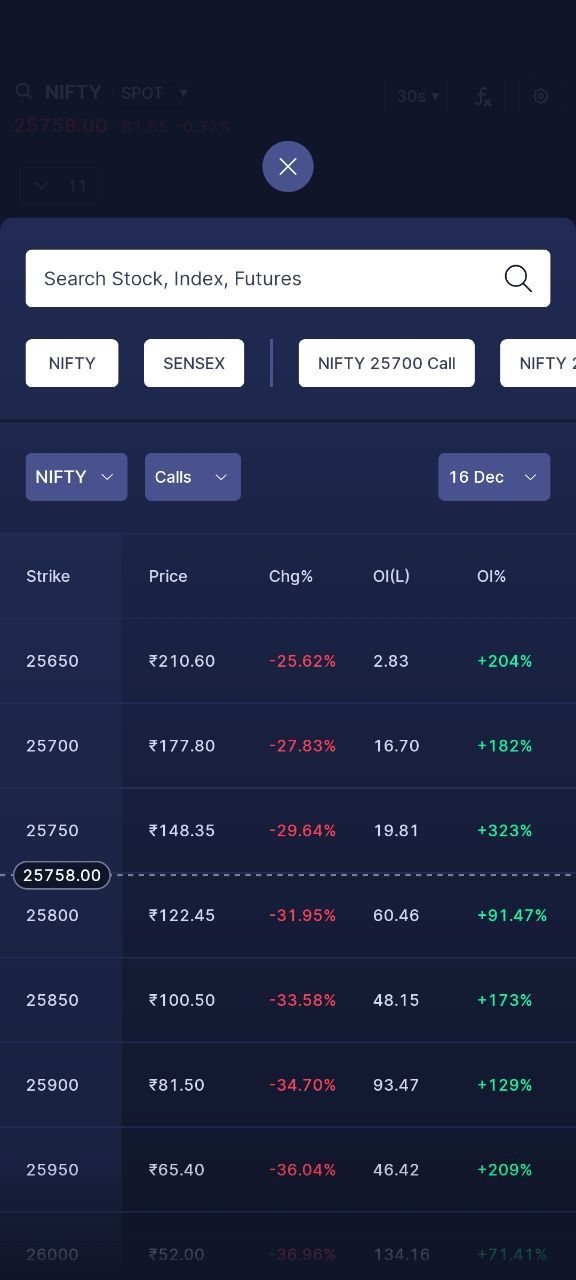Open the Calls option type dropdown
The height and width of the screenshot is (1280, 576).
193,477
